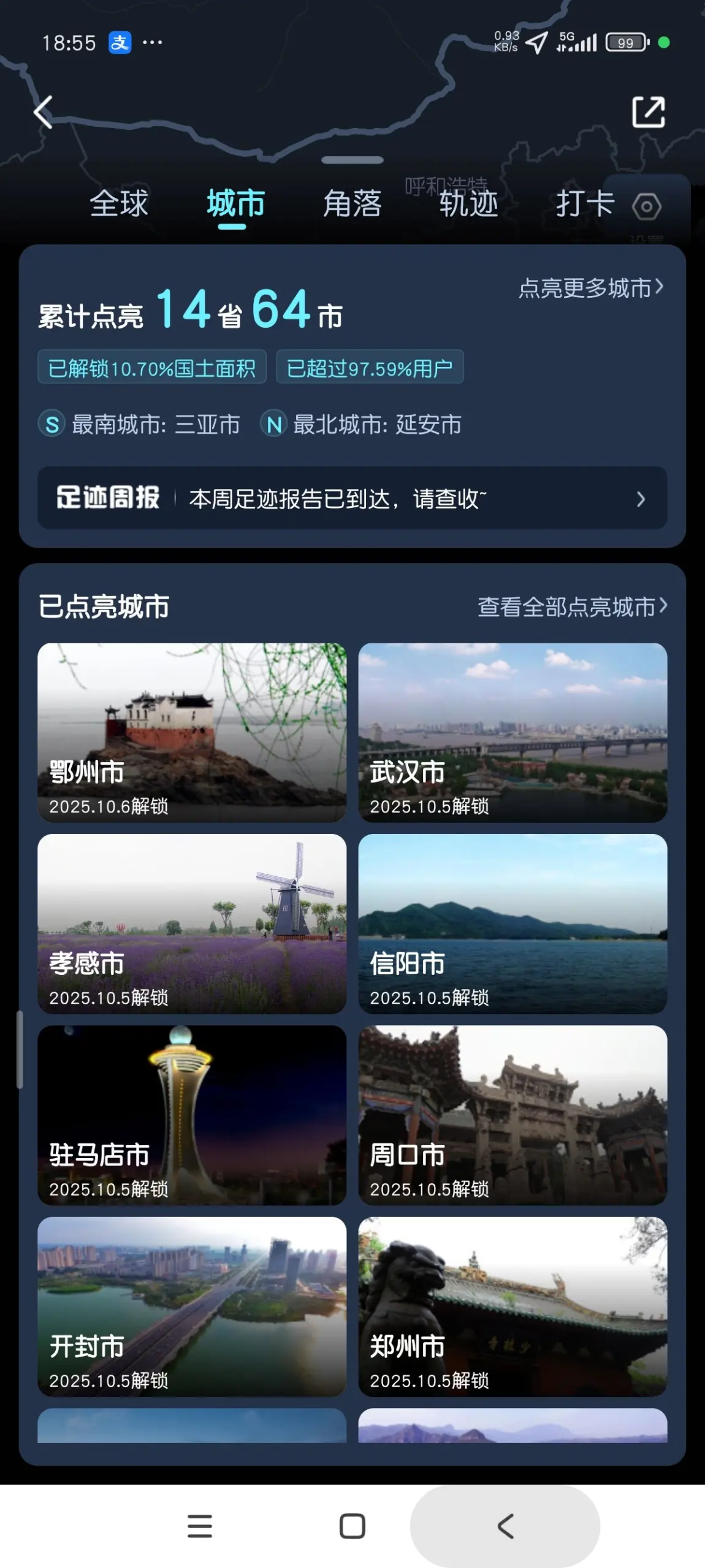This screenshot has height=1568, width=705.
Task: Tap the 周口市 card
Action: coord(513,1115)
